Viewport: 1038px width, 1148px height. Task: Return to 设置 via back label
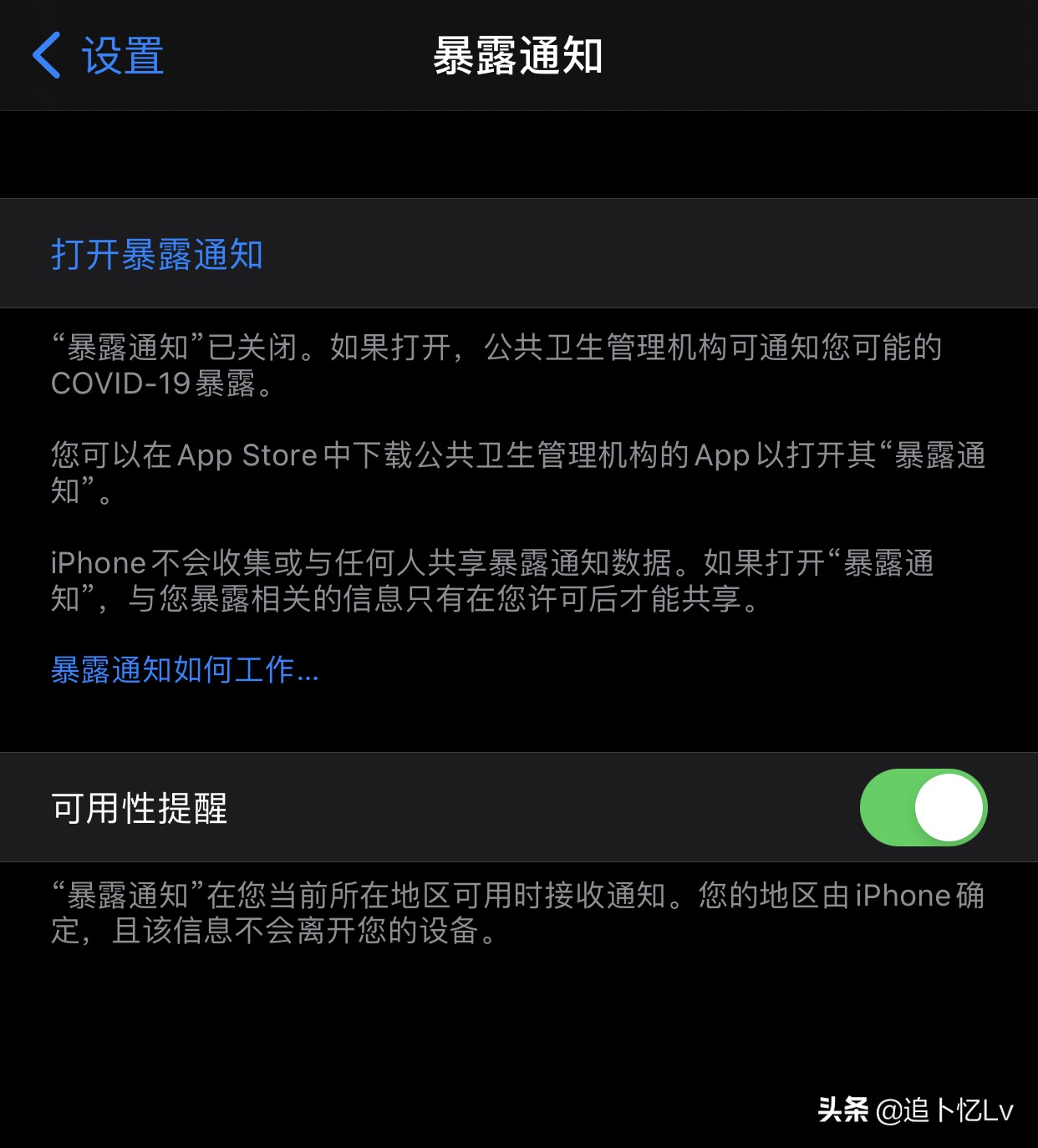[x=122, y=55]
